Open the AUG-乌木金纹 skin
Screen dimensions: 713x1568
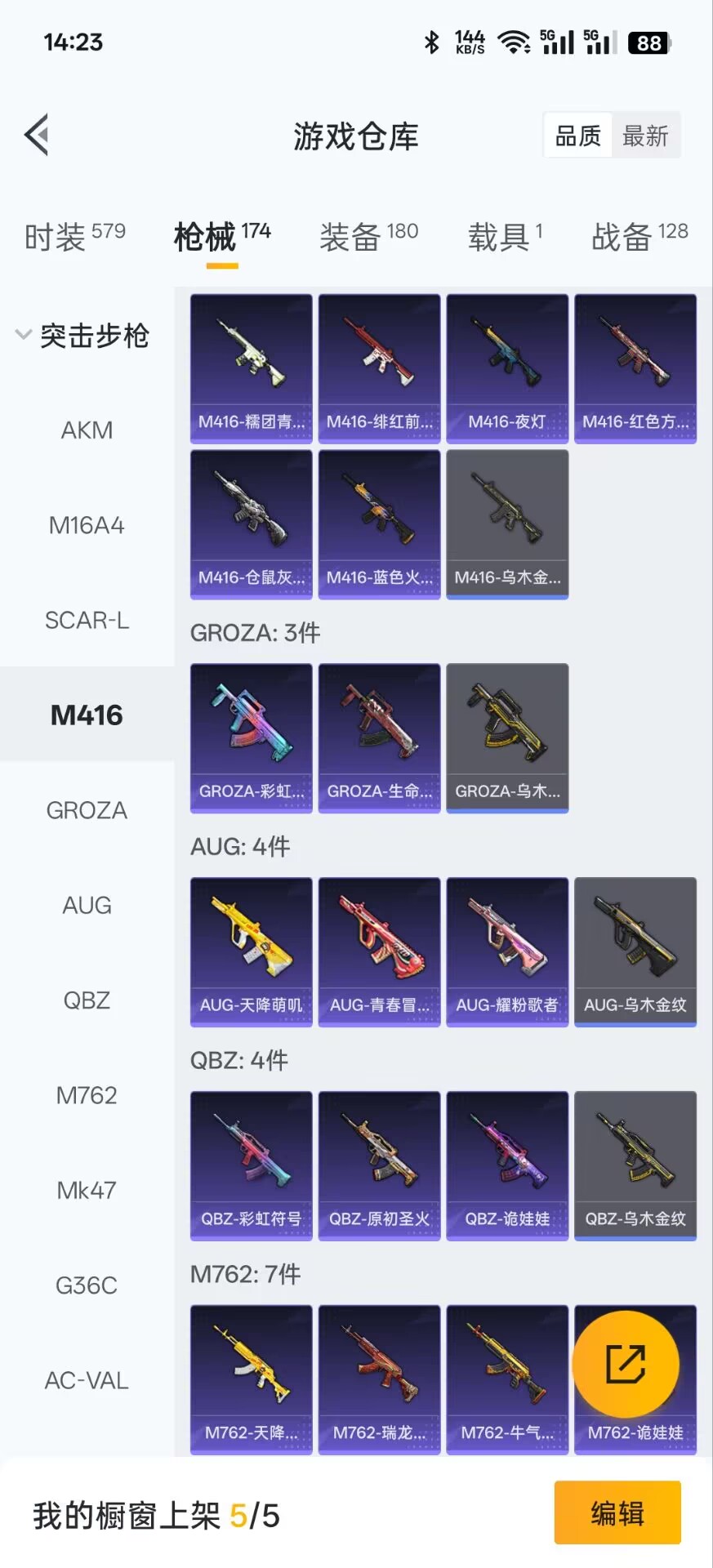point(635,951)
